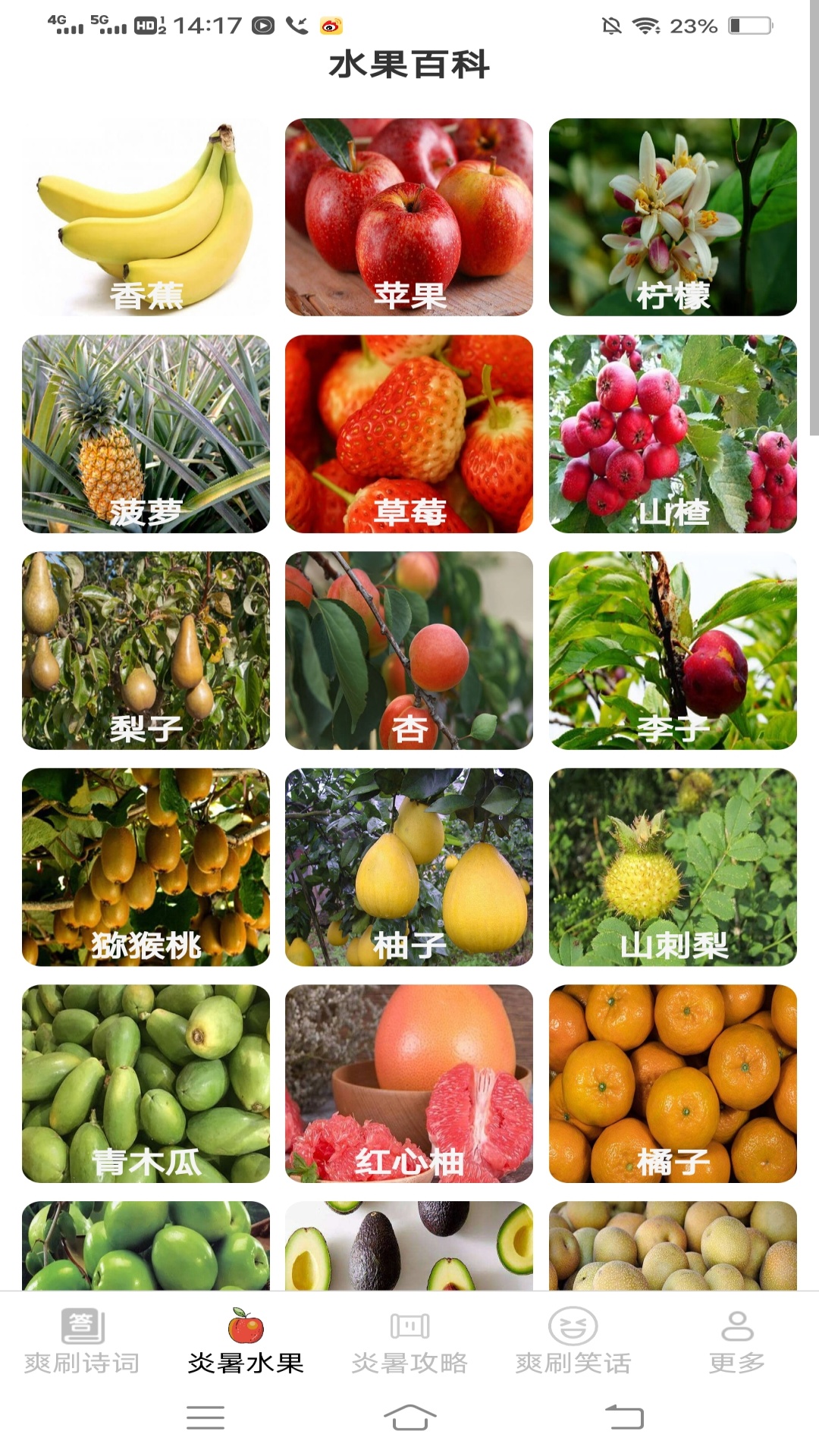The height and width of the screenshot is (1456, 819).
Task: Open the 柚子 pomelo entry
Action: [x=409, y=867]
